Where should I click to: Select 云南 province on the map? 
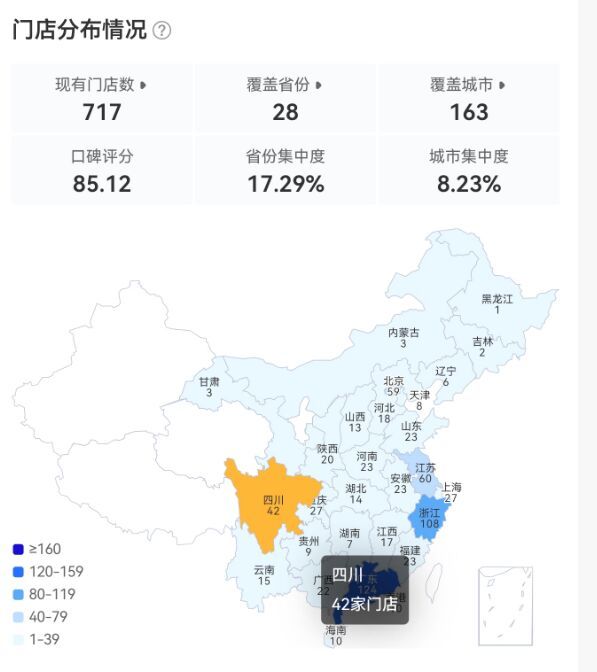pyautogui.click(x=264, y=575)
